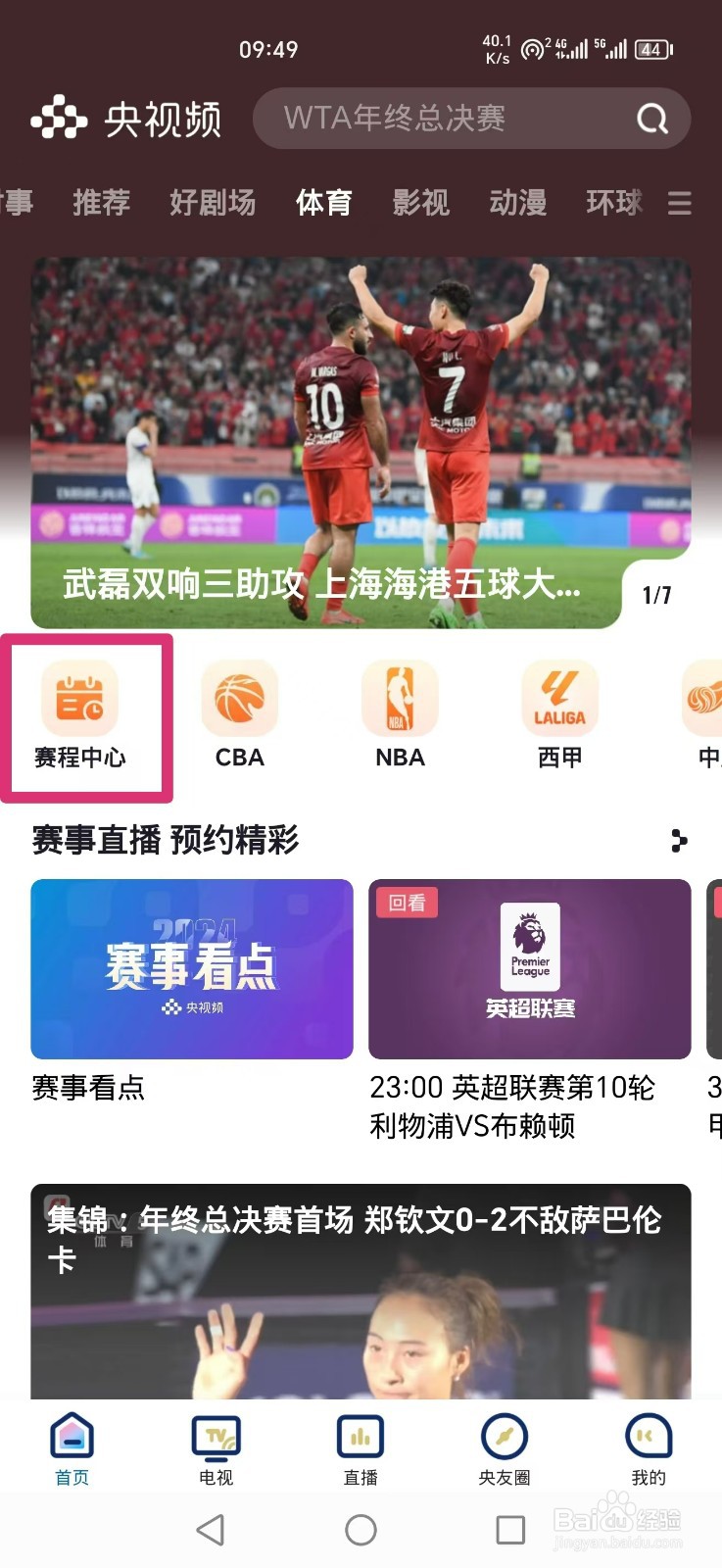
Task: Open the hamburger menu beside 环球
Action: point(681,204)
